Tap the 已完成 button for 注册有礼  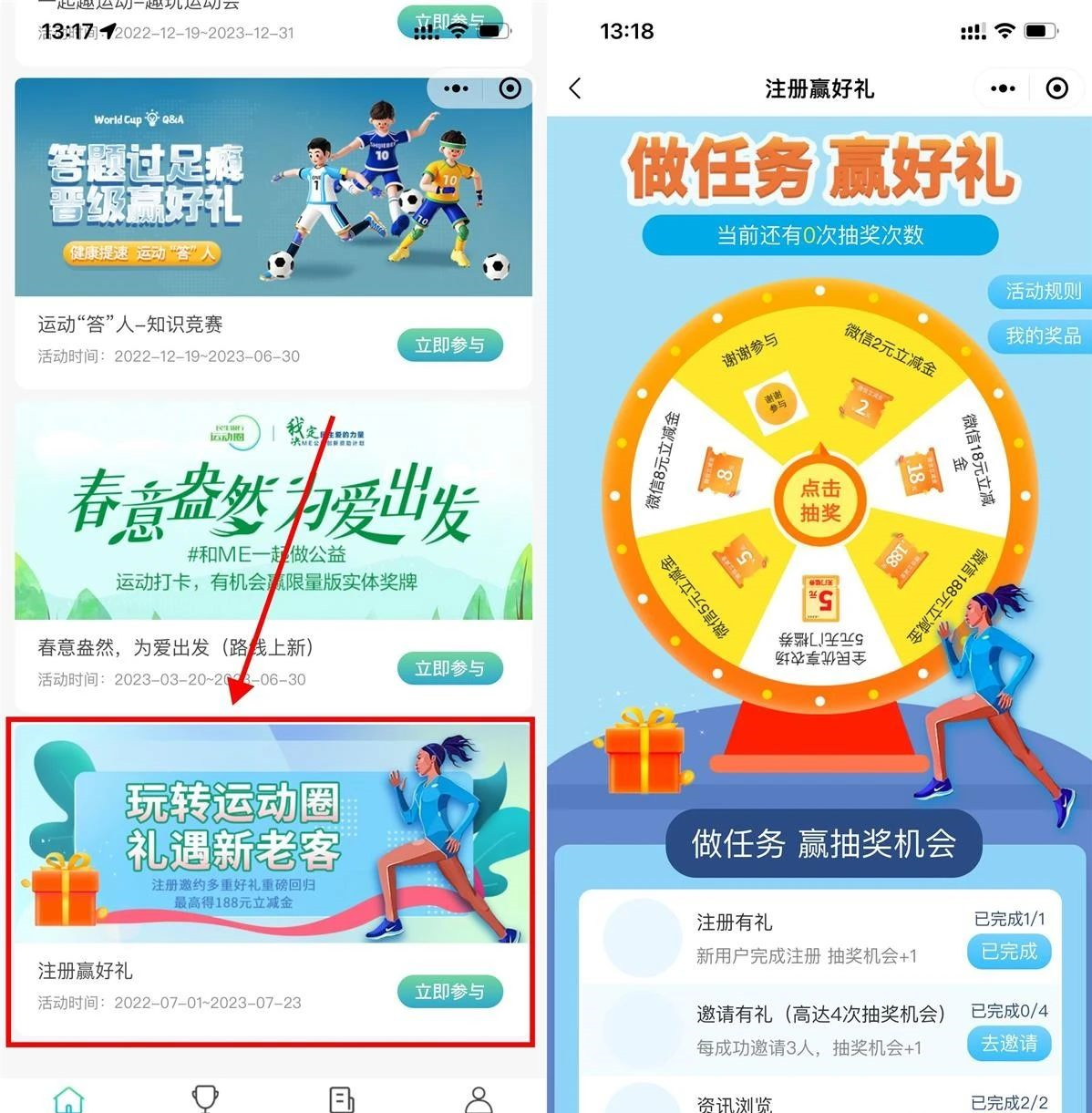[x=1008, y=952]
